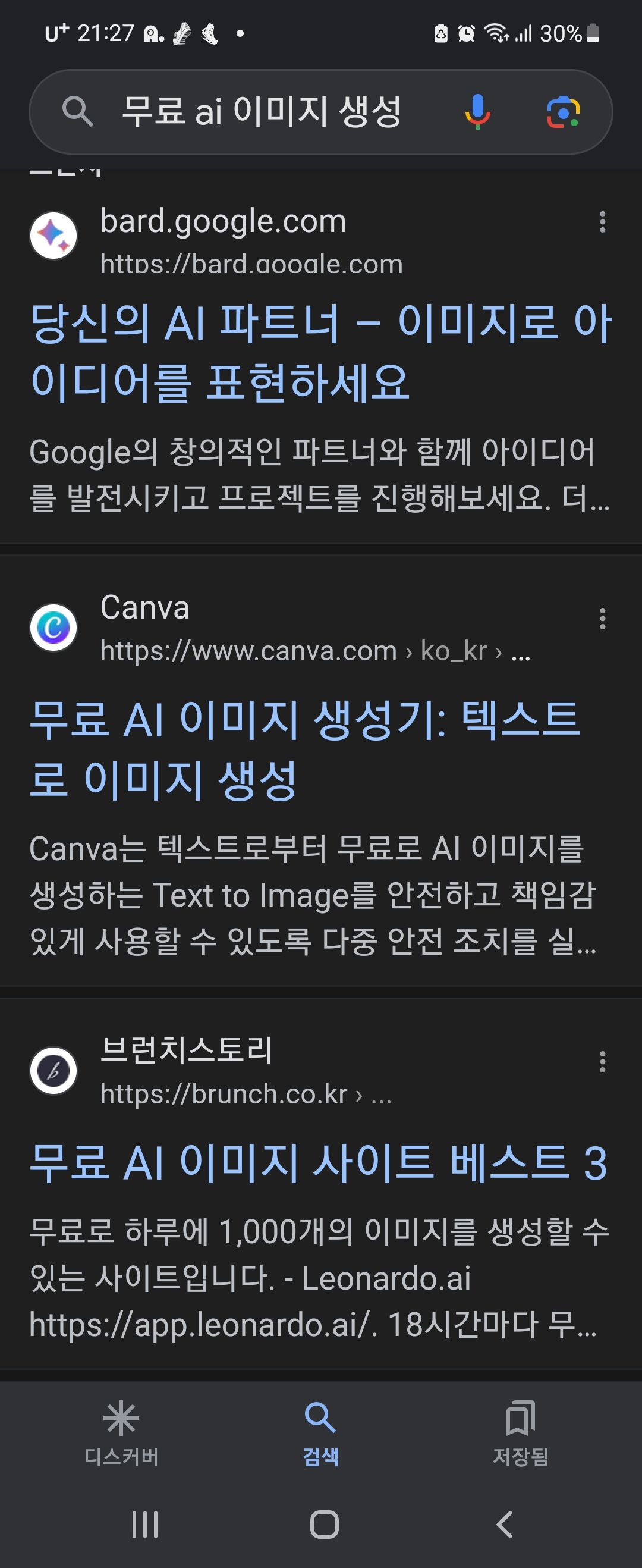Go to the home screen
Screen dimensions: 642x1568
[x=324, y=1525]
